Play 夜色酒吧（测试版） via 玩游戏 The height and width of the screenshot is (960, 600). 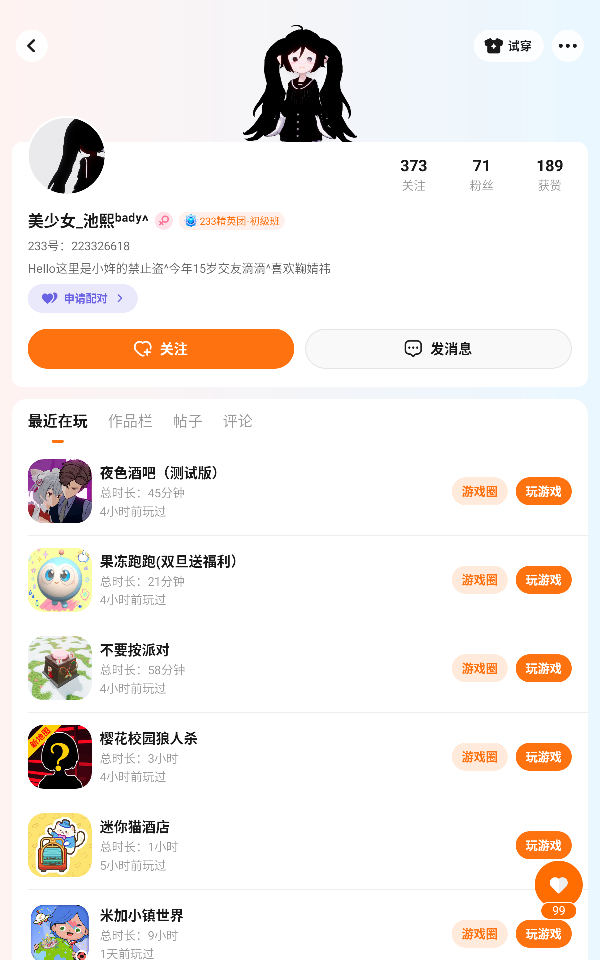tap(544, 491)
